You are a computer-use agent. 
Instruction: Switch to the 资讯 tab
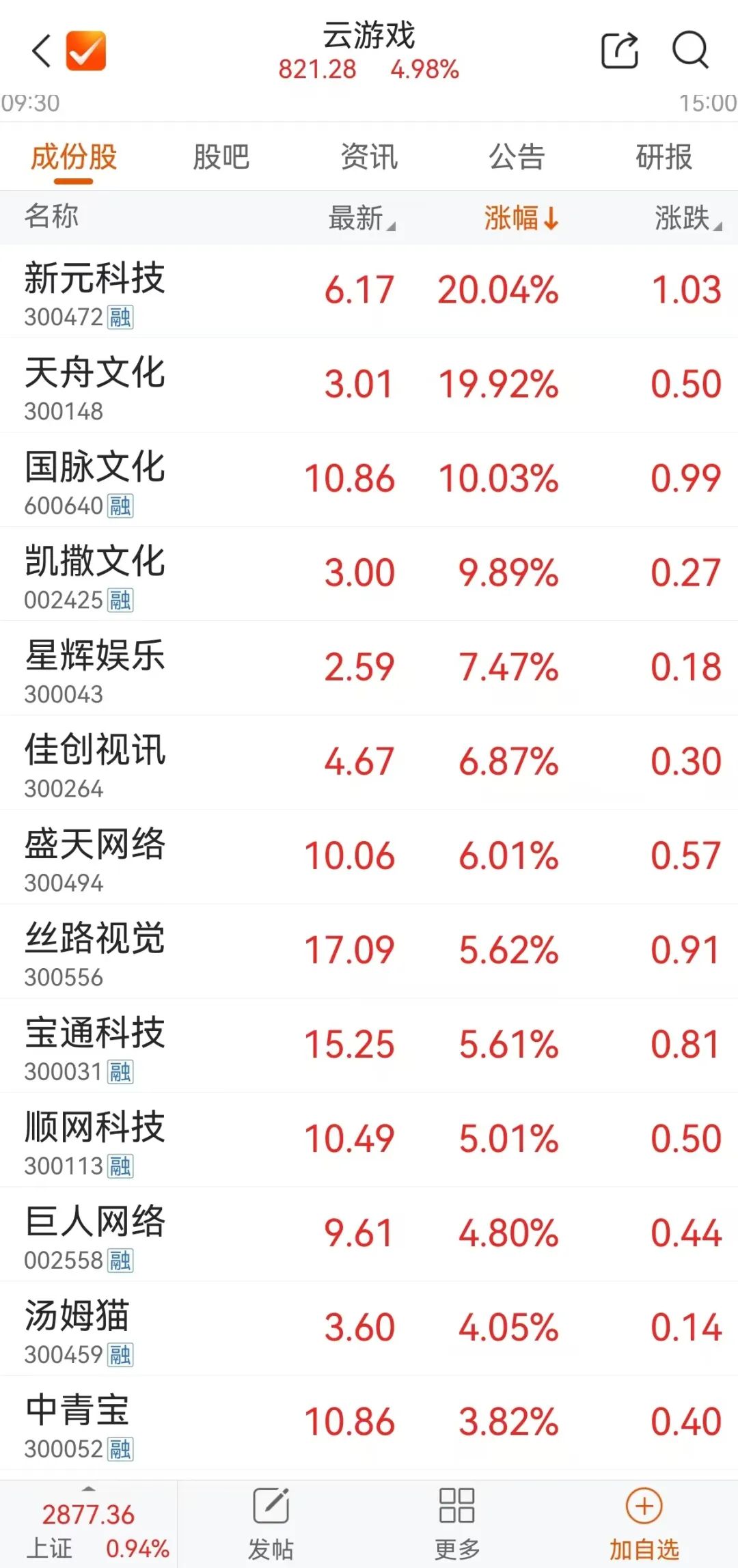(369, 157)
